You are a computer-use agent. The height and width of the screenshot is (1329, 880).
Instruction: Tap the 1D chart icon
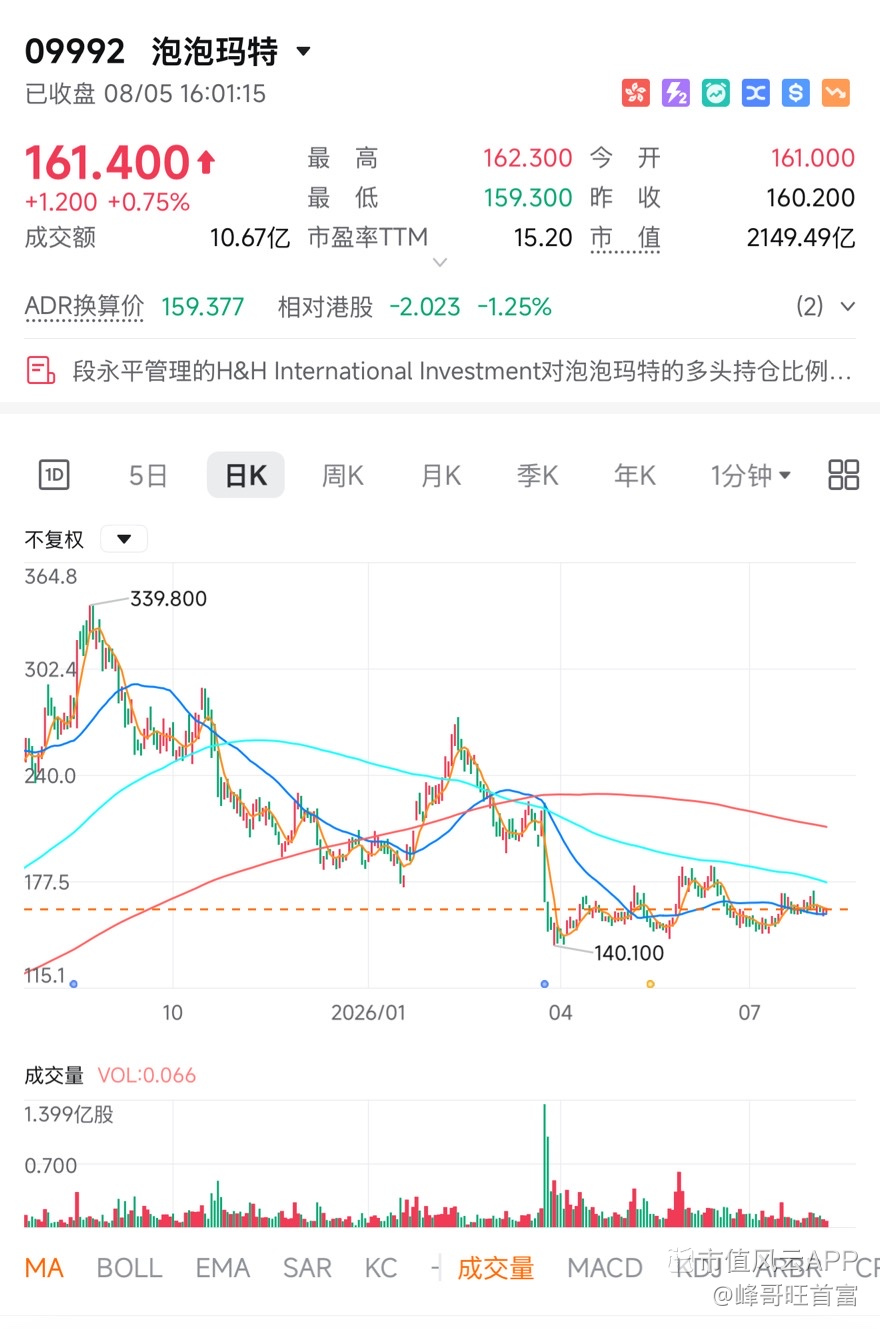click(54, 475)
